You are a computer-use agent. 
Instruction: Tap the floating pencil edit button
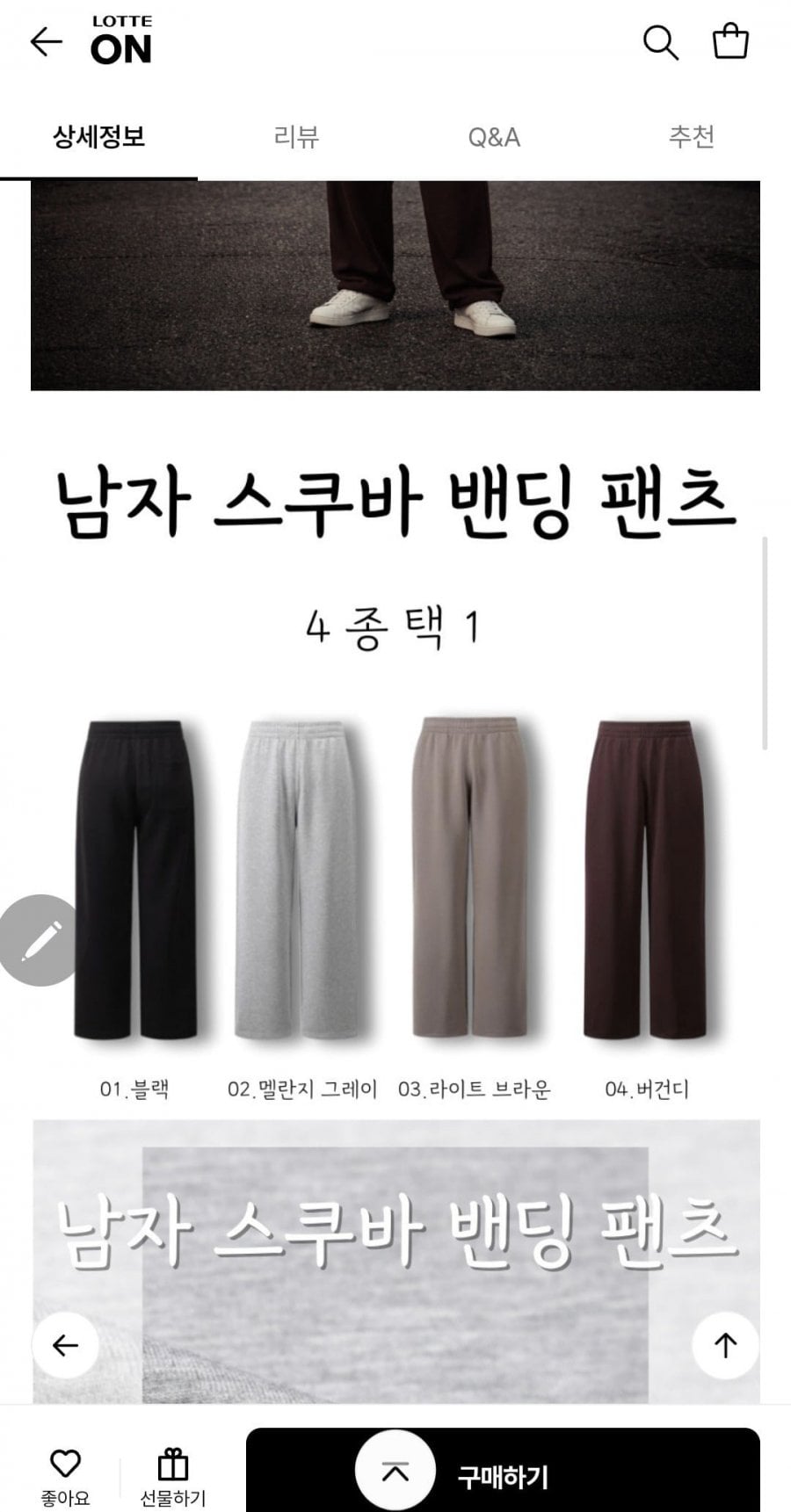pyautogui.click(x=40, y=940)
